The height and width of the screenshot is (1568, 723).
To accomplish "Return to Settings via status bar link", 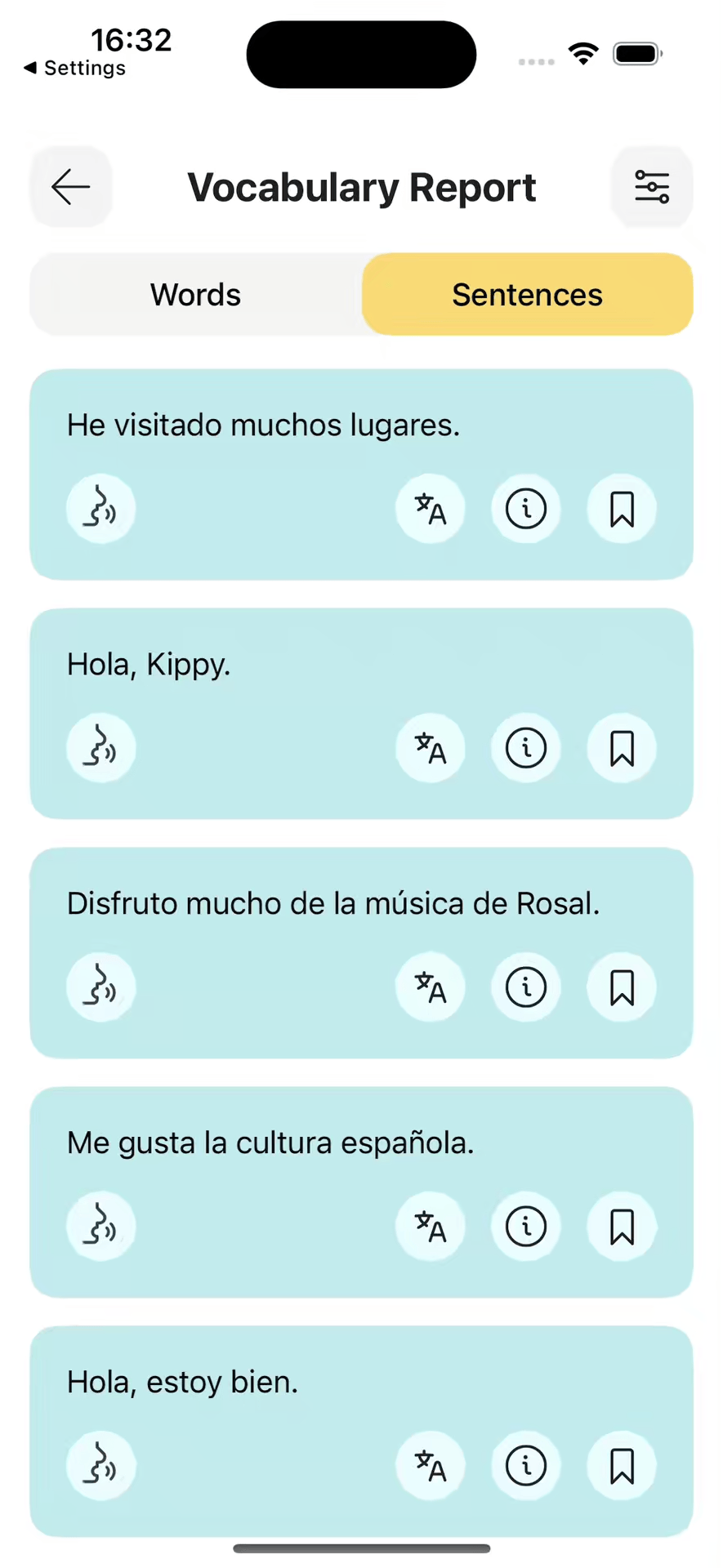I will (75, 68).
